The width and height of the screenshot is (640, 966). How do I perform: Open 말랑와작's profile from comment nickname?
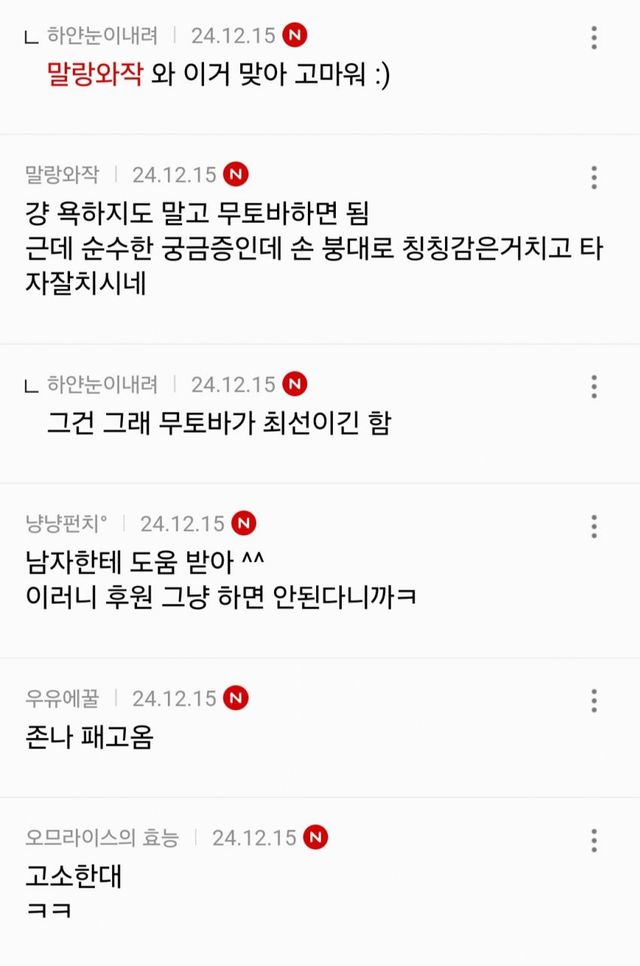[x=62, y=175]
